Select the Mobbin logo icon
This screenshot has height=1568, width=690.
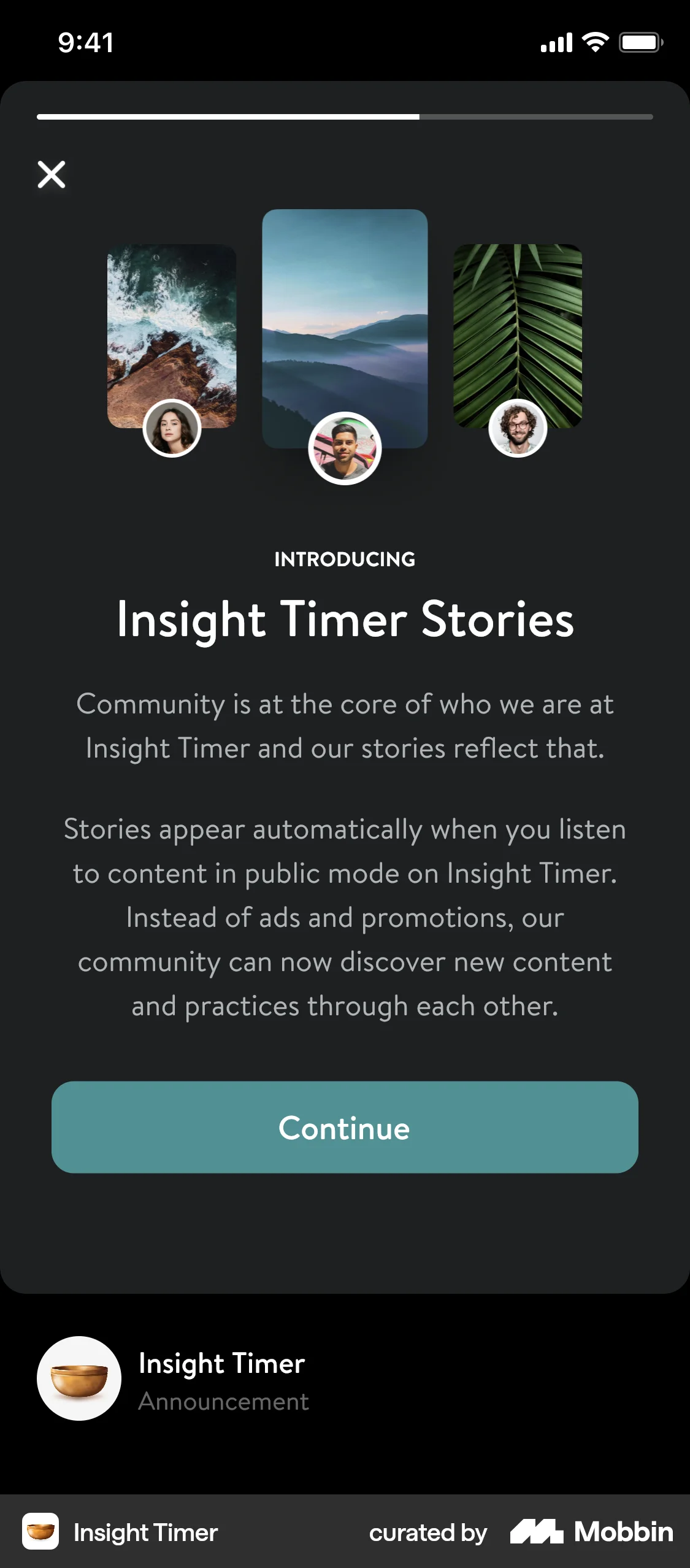point(539,1532)
